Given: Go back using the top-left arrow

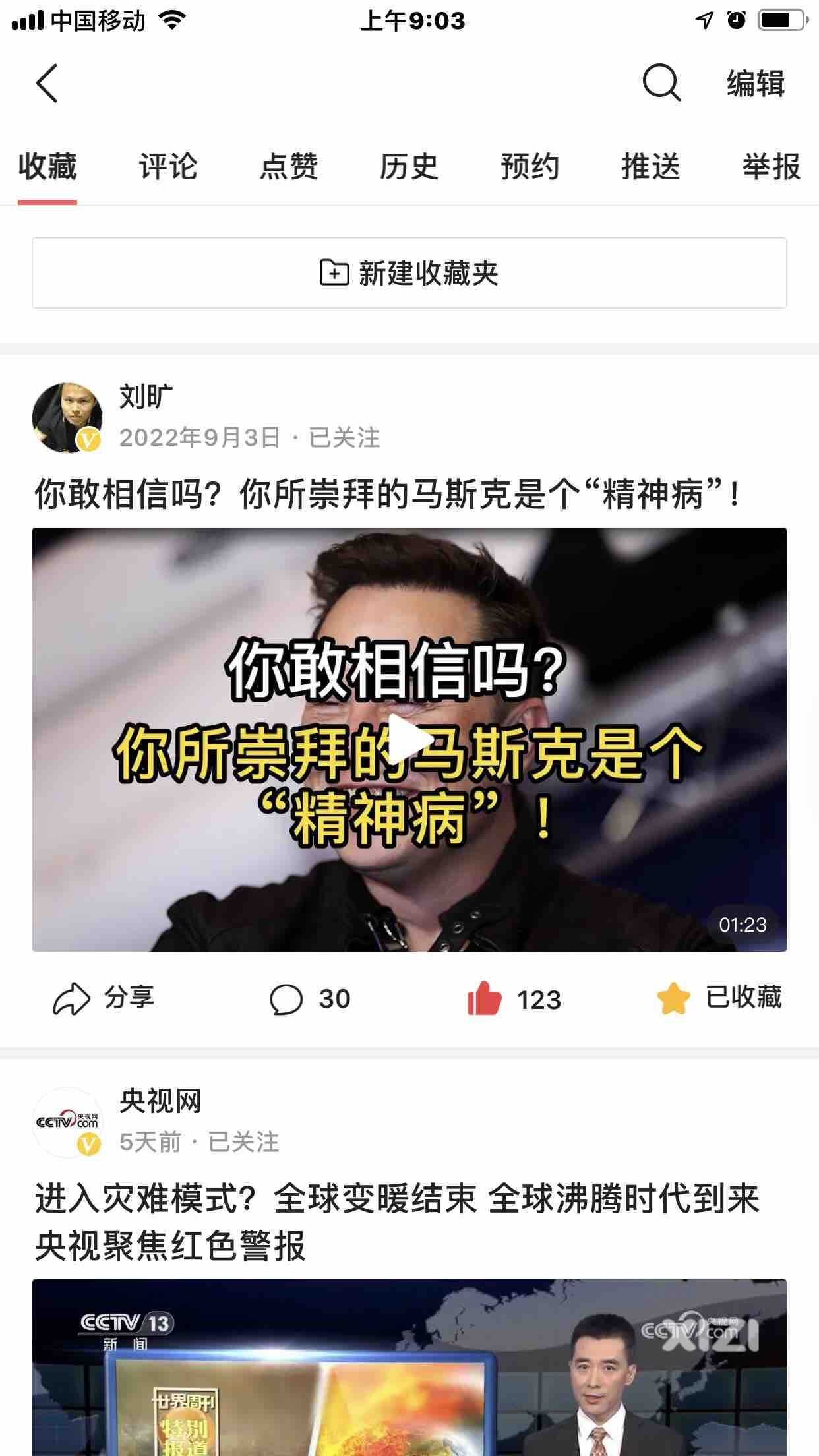Looking at the screenshot, I should tap(46, 84).
